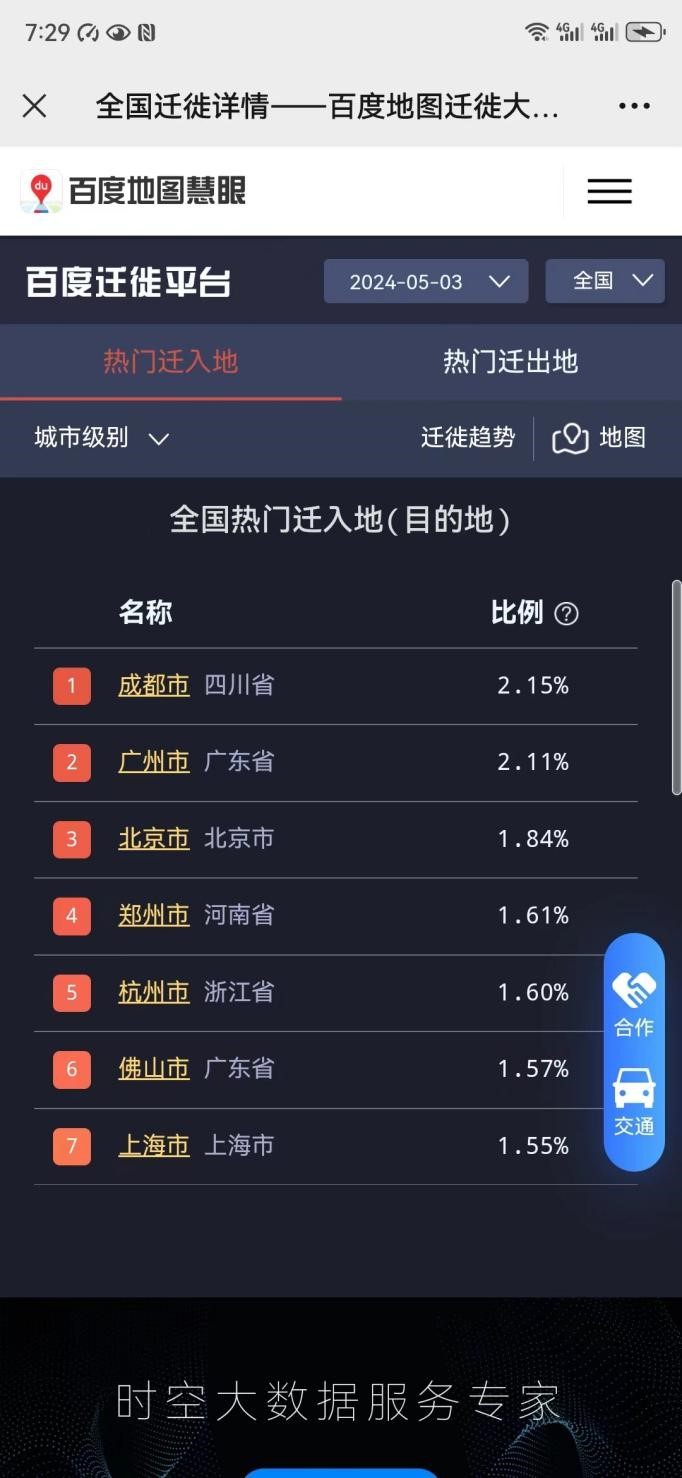Expand the 全国 region dropdown

tap(605, 281)
